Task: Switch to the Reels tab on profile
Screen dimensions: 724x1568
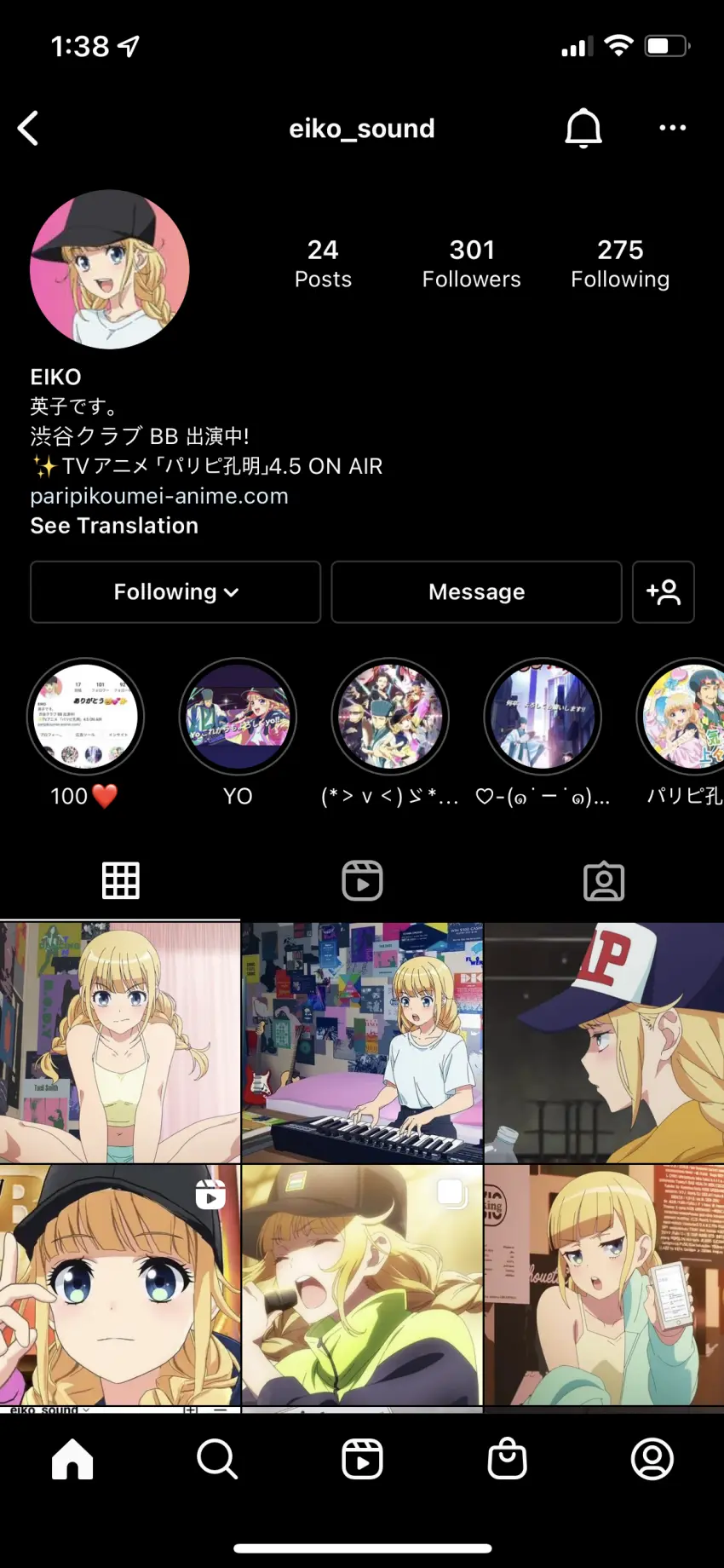Action: pos(362,880)
